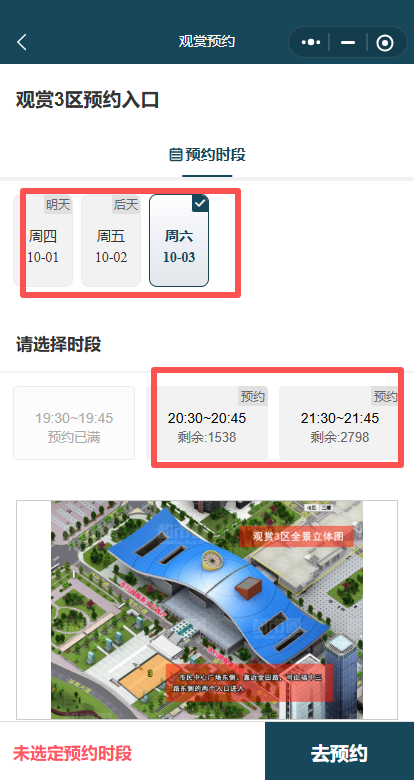Open the mini program three-dot menu

pyautogui.click(x=311, y=42)
